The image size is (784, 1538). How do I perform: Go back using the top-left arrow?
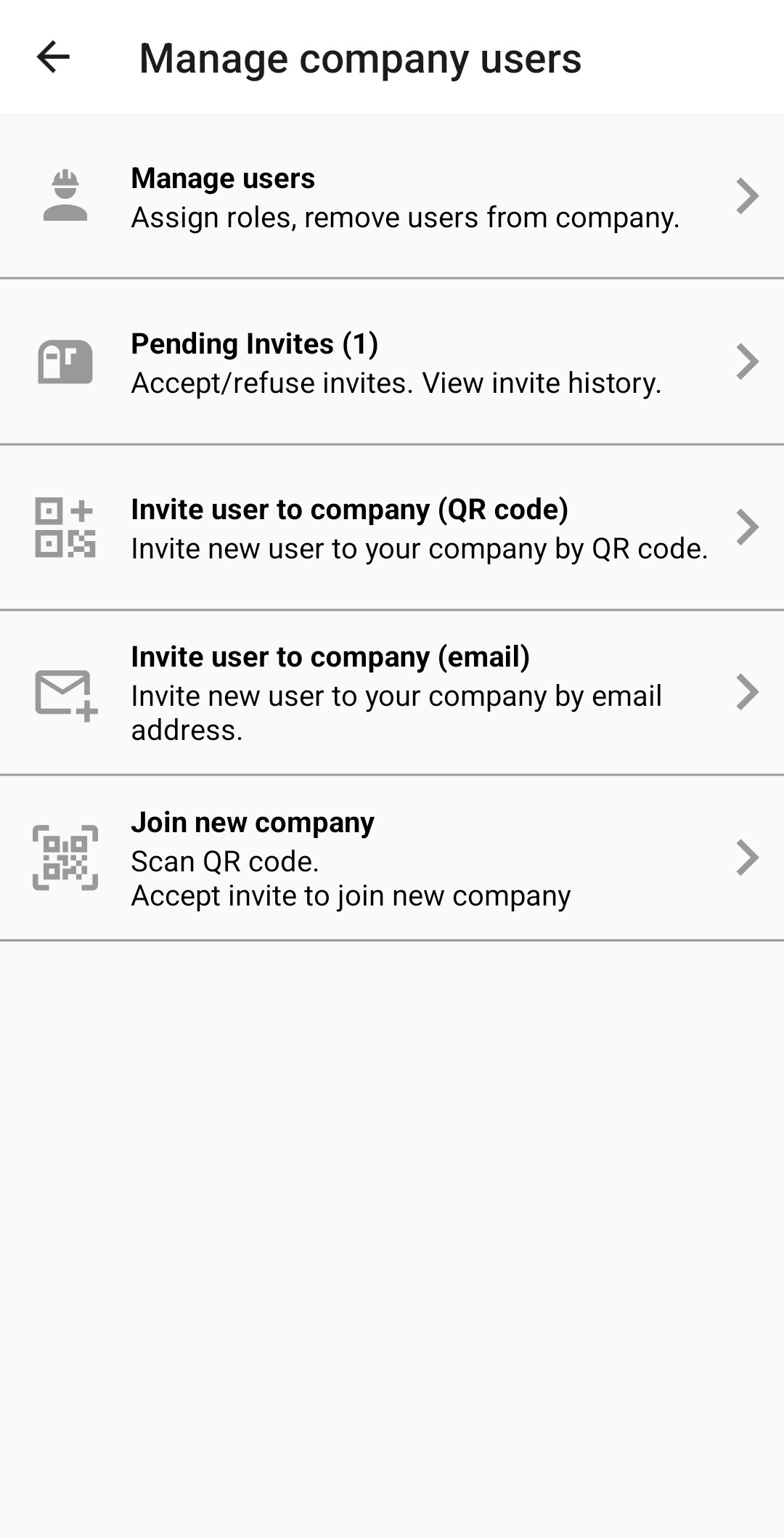[x=53, y=57]
